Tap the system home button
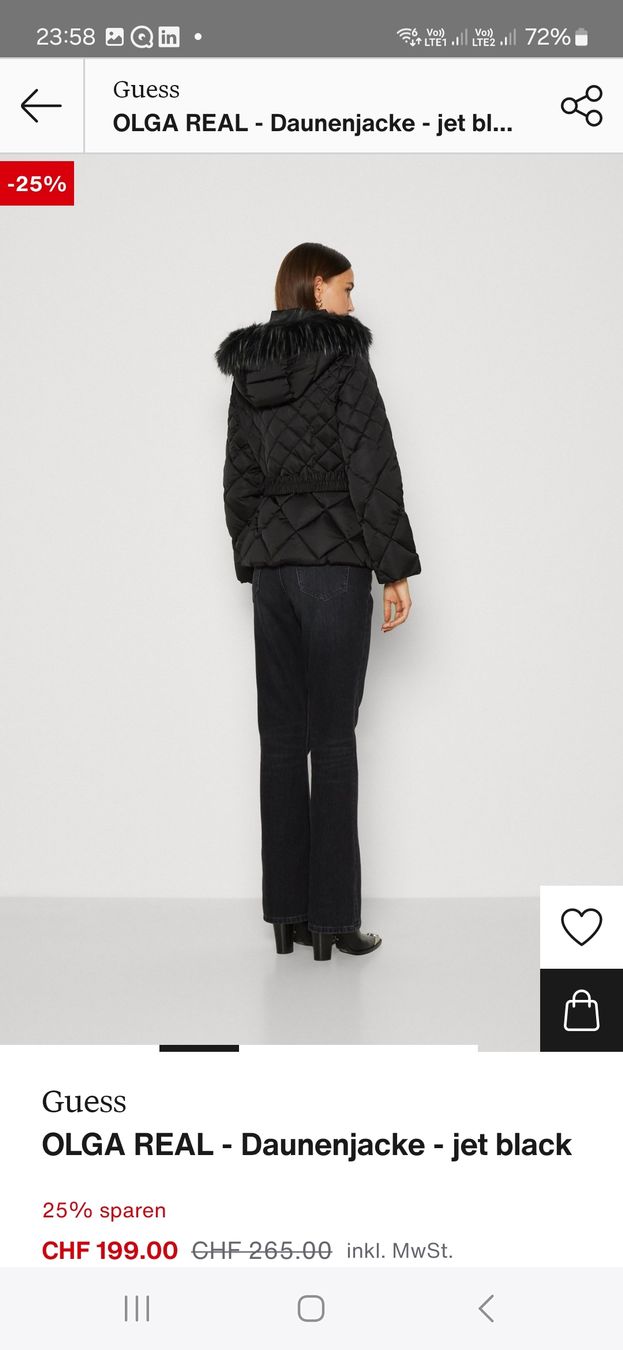 pyautogui.click(x=311, y=1308)
